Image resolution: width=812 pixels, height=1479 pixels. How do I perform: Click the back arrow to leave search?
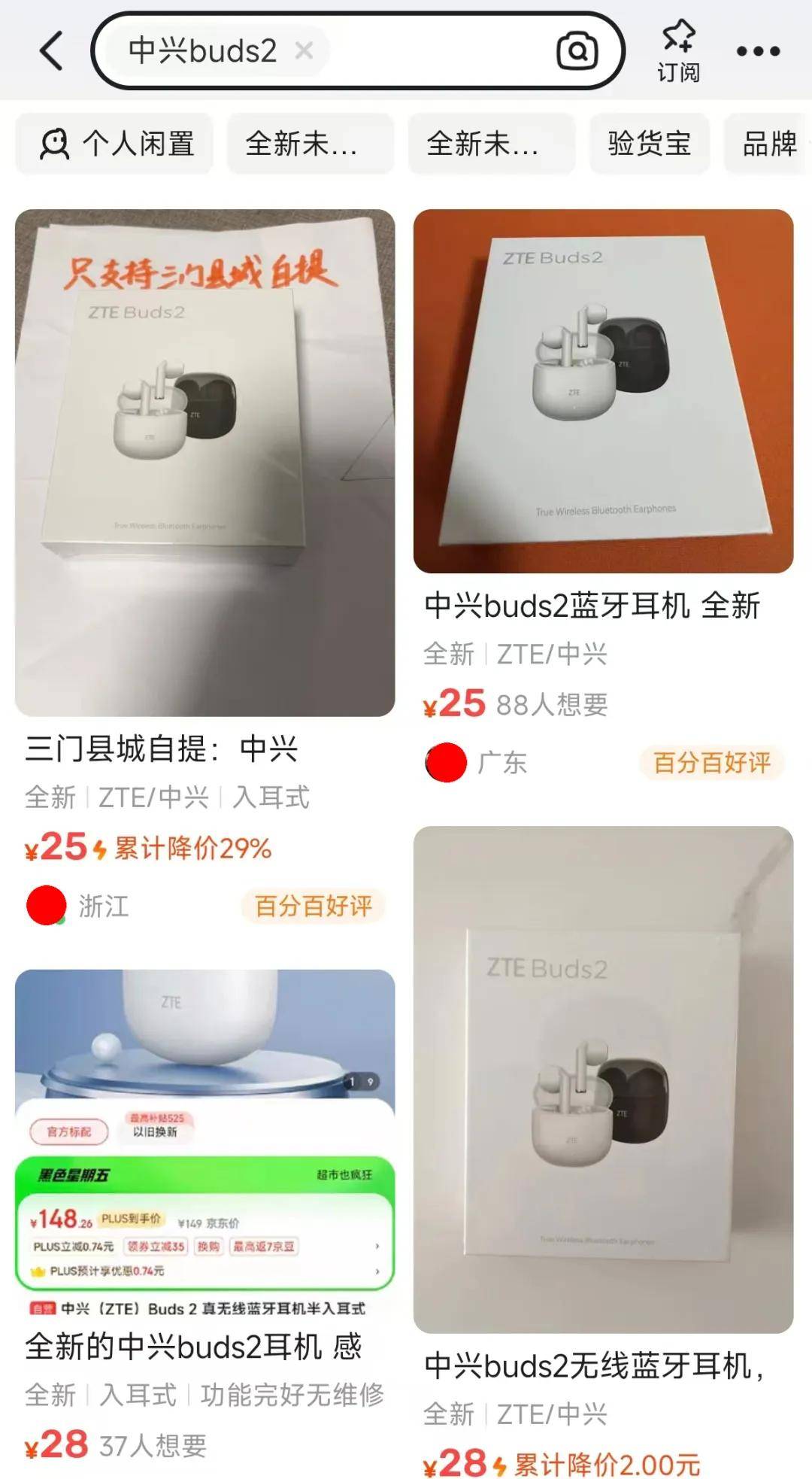click(x=49, y=51)
